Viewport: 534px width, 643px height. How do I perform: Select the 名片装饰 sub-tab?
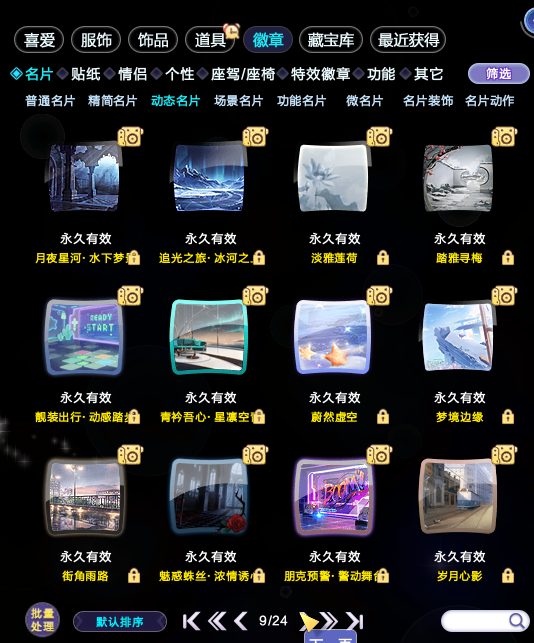428,100
